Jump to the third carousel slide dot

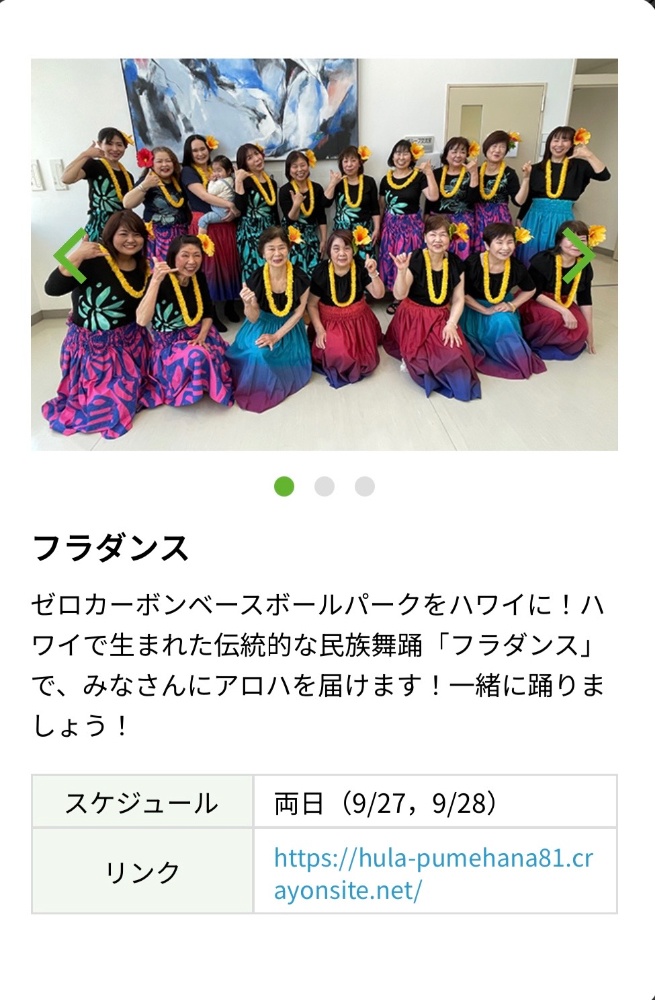pos(364,486)
